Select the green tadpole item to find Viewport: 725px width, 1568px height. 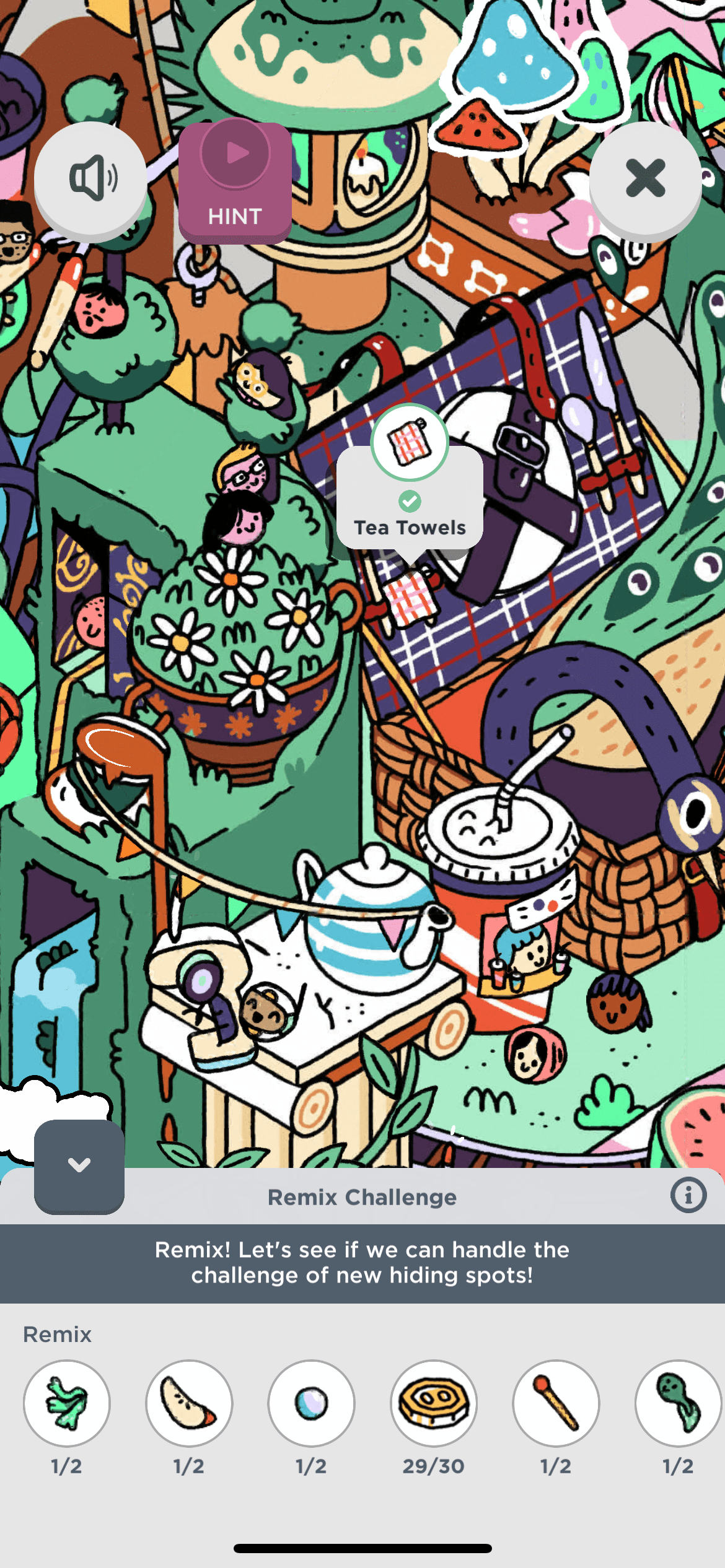point(678,1403)
